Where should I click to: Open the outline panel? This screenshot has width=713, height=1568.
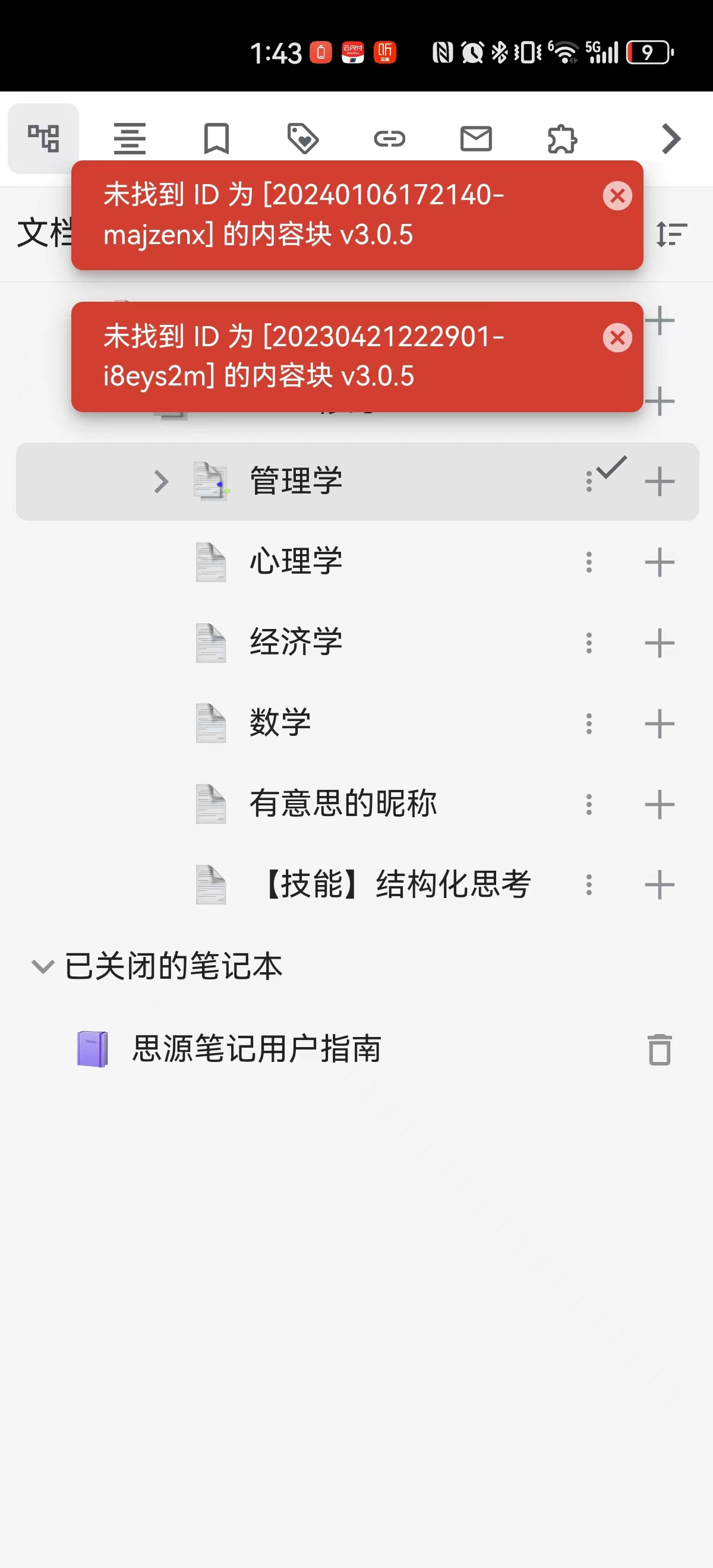point(130,138)
